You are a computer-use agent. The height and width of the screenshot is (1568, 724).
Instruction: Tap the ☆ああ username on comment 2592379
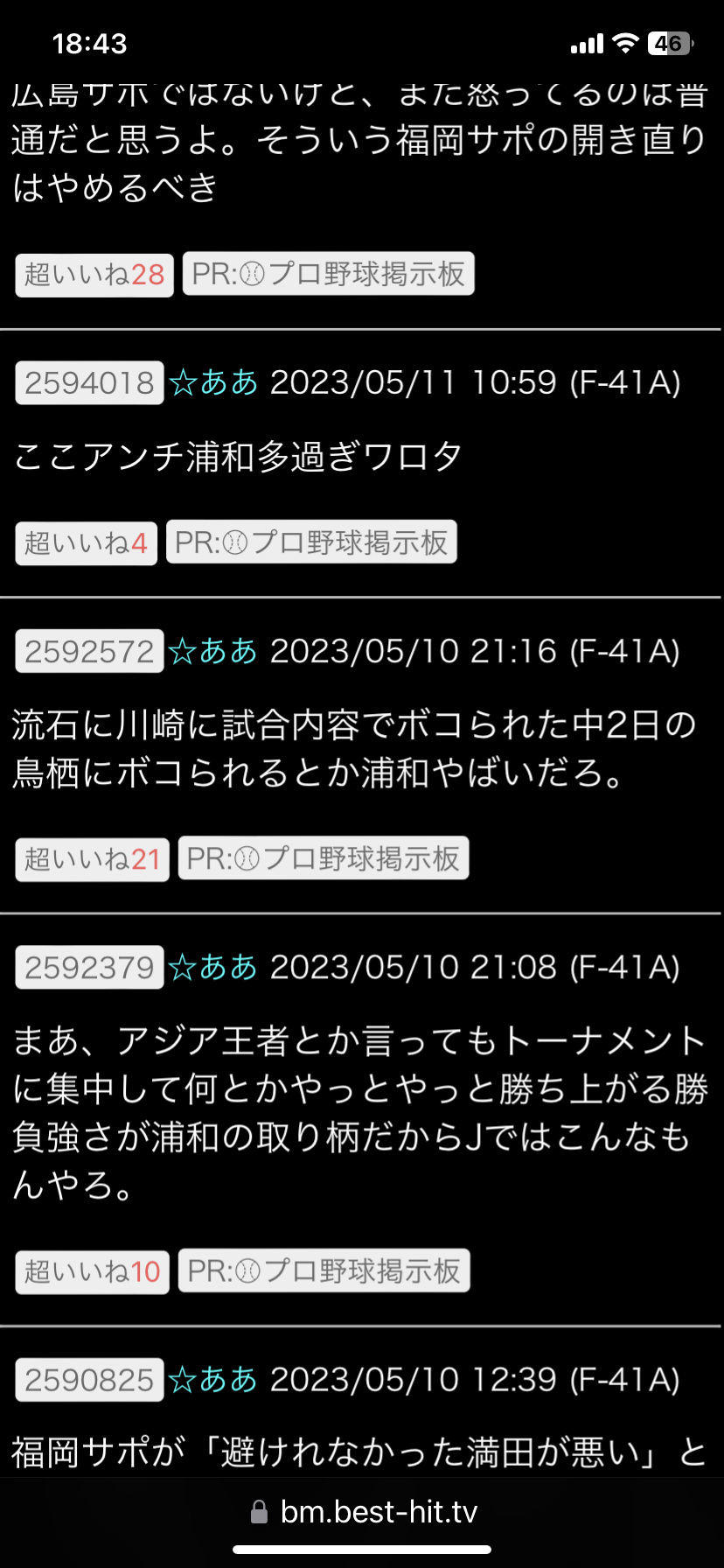(x=213, y=967)
